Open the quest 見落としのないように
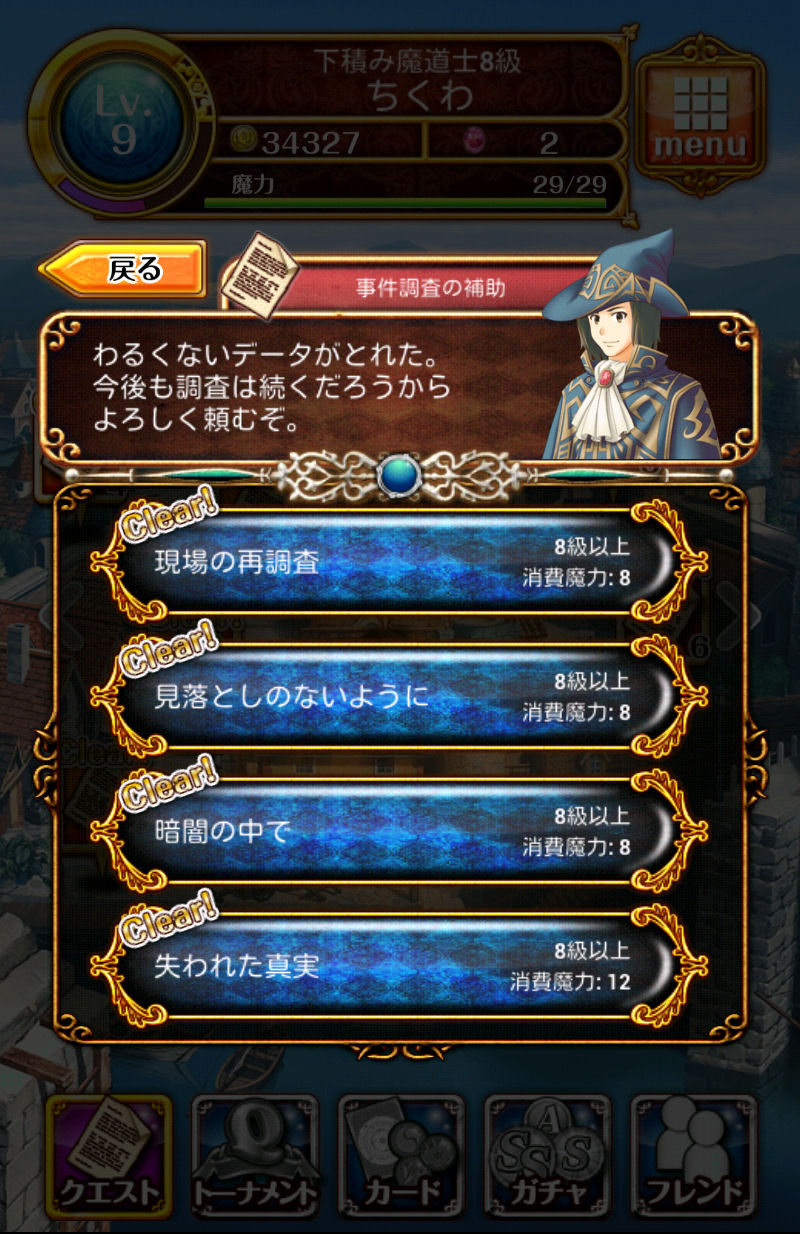 click(x=400, y=696)
